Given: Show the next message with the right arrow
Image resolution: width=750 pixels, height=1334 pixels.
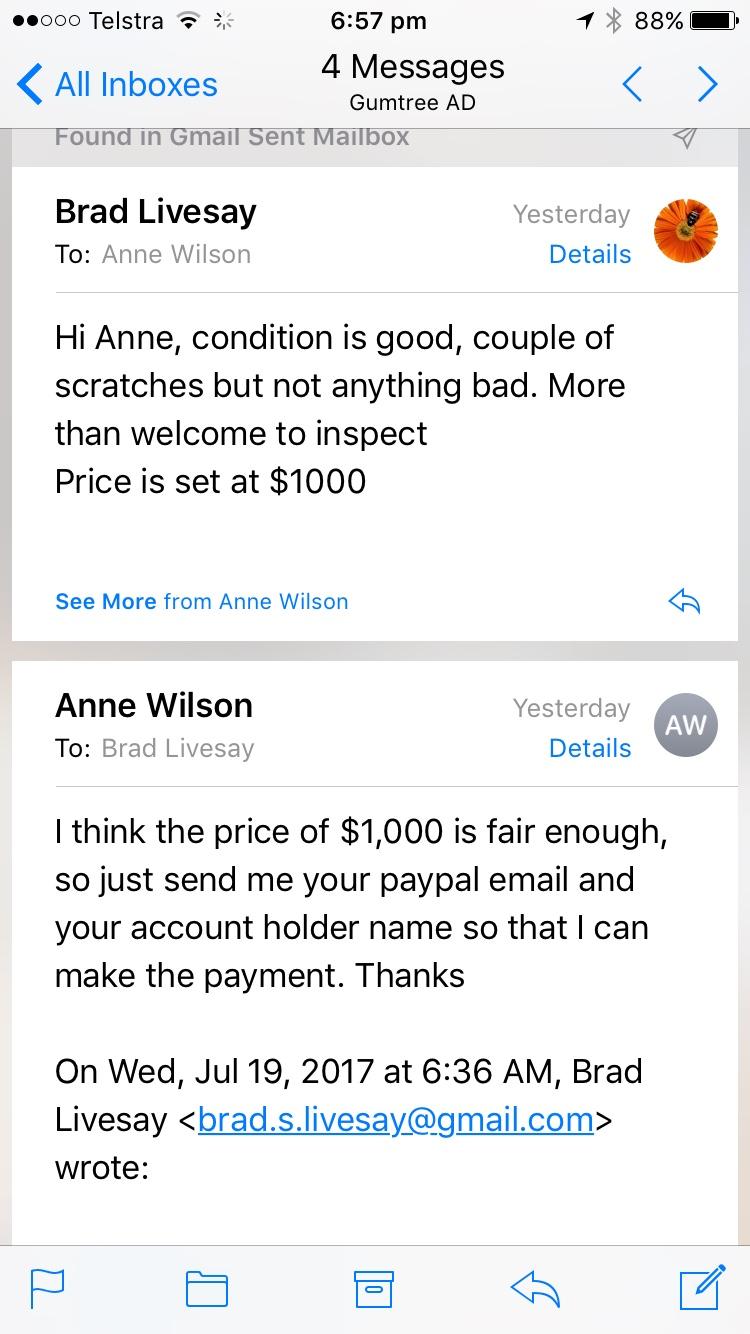Looking at the screenshot, I should point(708,85).
